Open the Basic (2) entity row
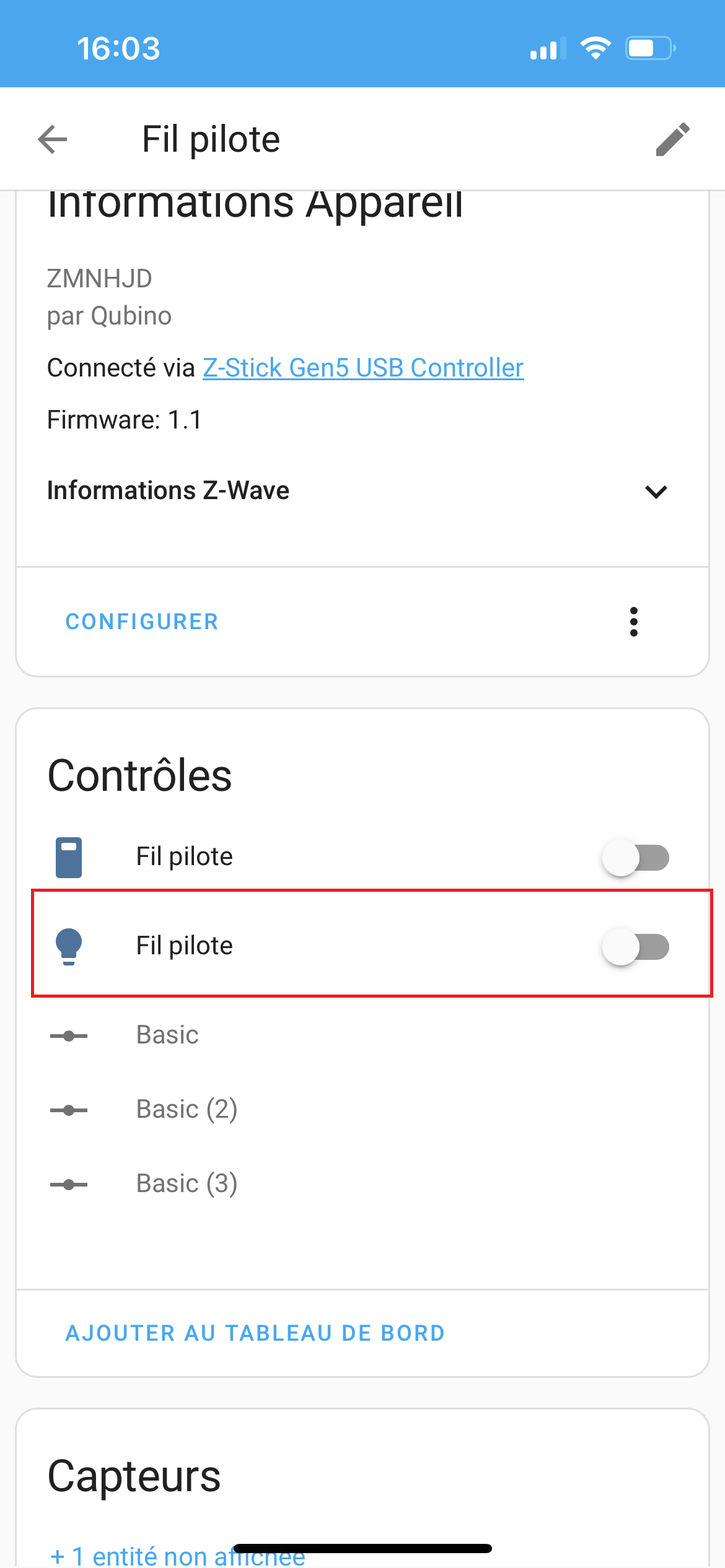The image size is (725, 1568). 362,1110
